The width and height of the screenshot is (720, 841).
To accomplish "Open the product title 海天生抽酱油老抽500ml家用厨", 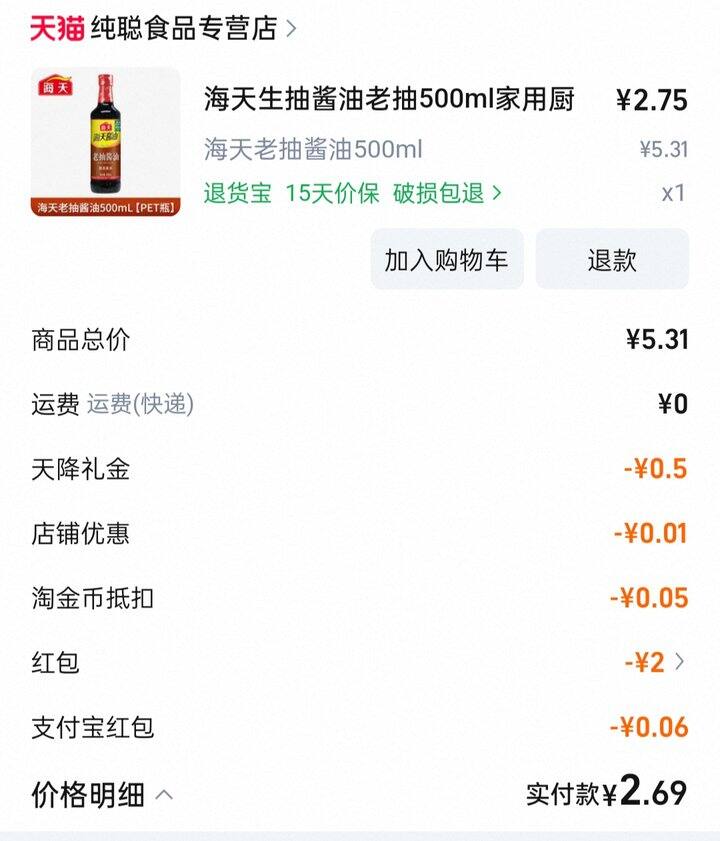I will [x=389, y=100].
